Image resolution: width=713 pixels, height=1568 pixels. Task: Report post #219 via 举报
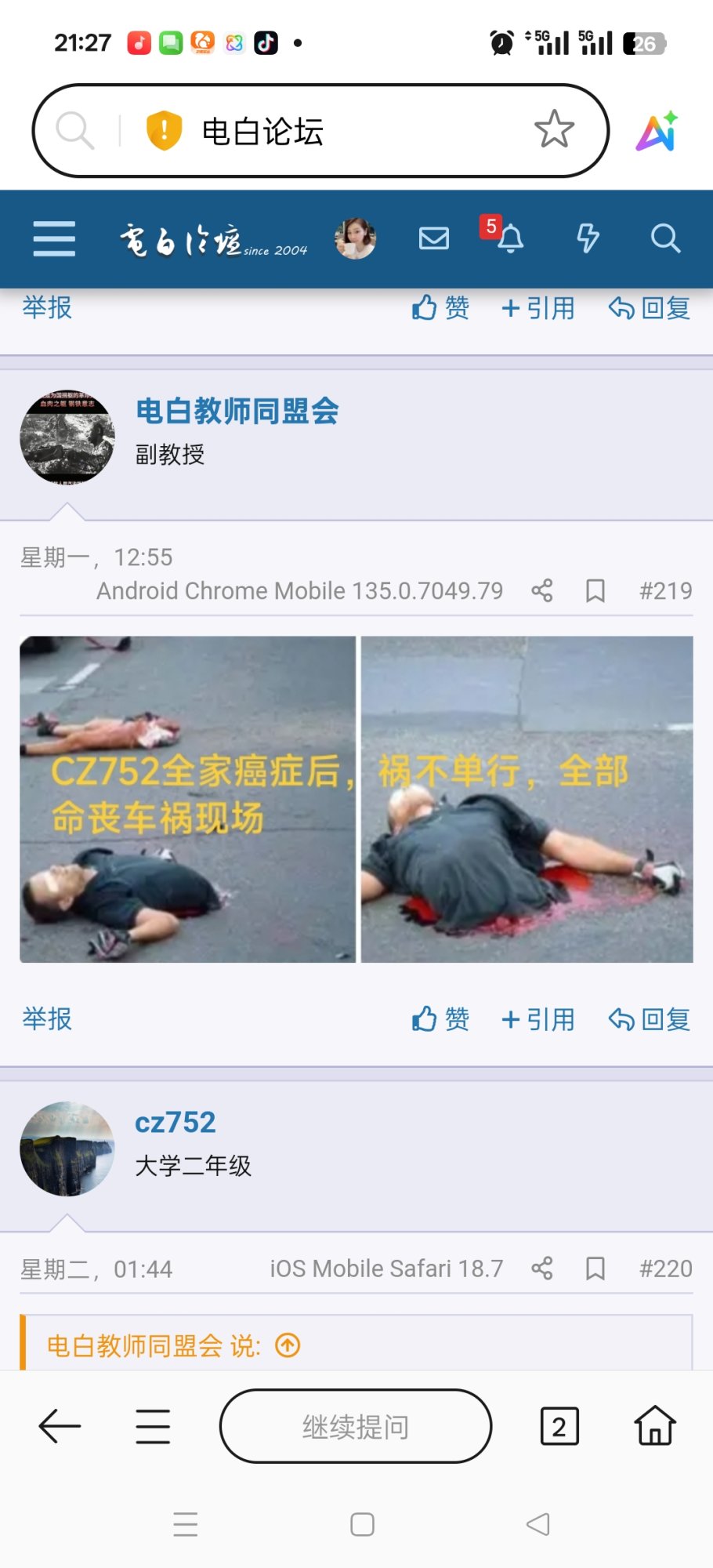47,1018
